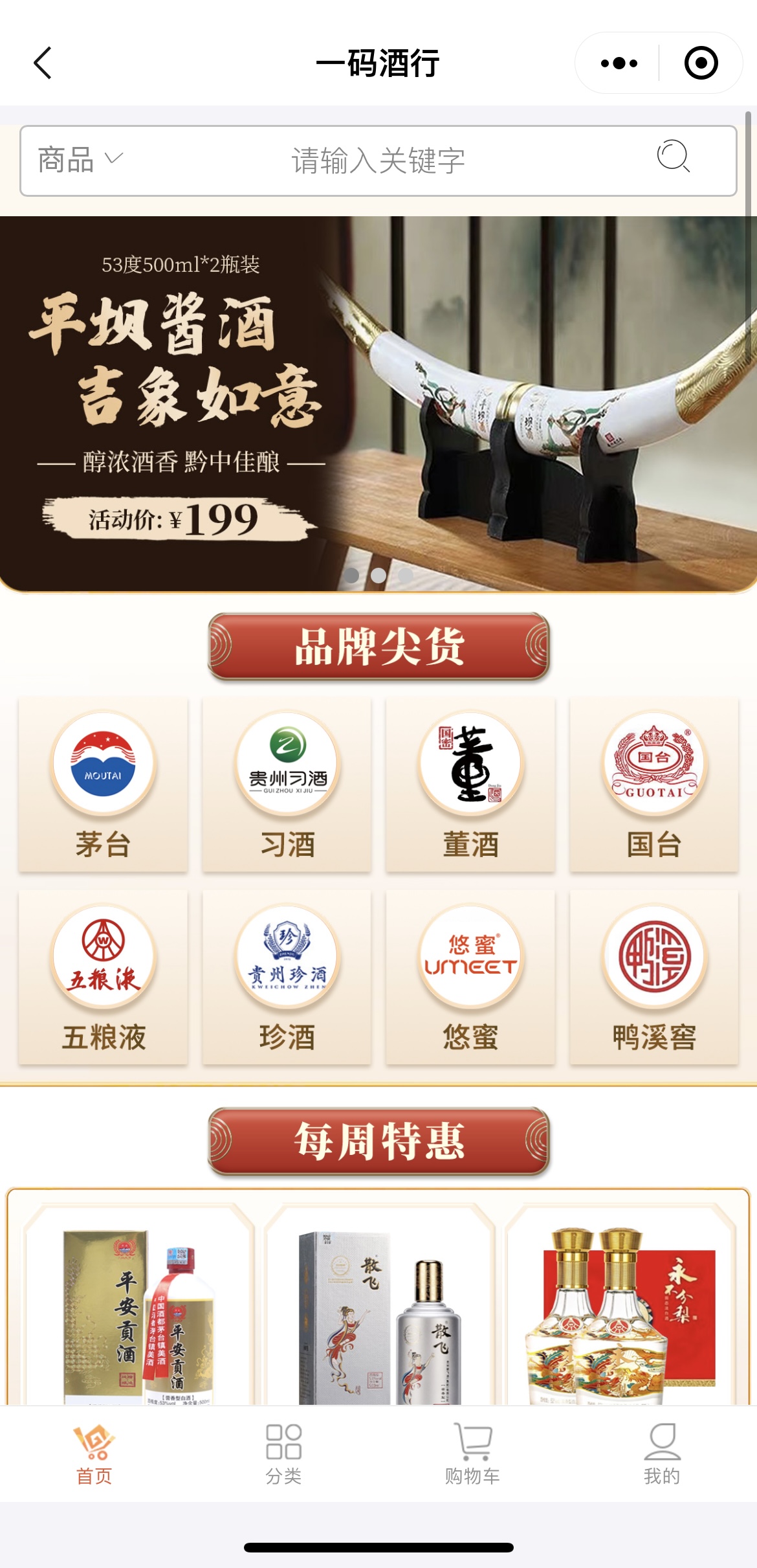View the 散飞 weekly deal product
Viewport: 757px width, 1568px height.
coord(380,1314)
